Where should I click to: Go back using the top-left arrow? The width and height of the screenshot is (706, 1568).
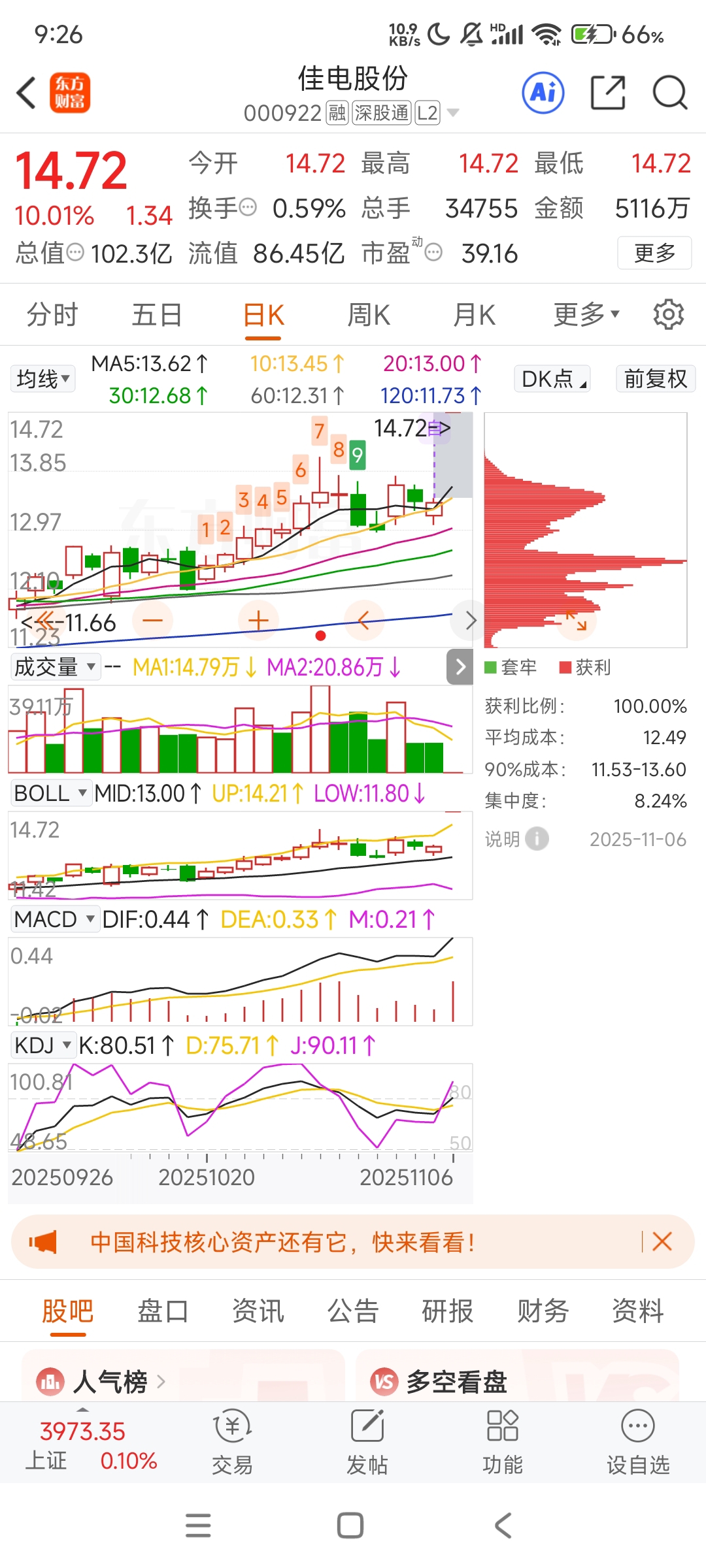point(26,92)
